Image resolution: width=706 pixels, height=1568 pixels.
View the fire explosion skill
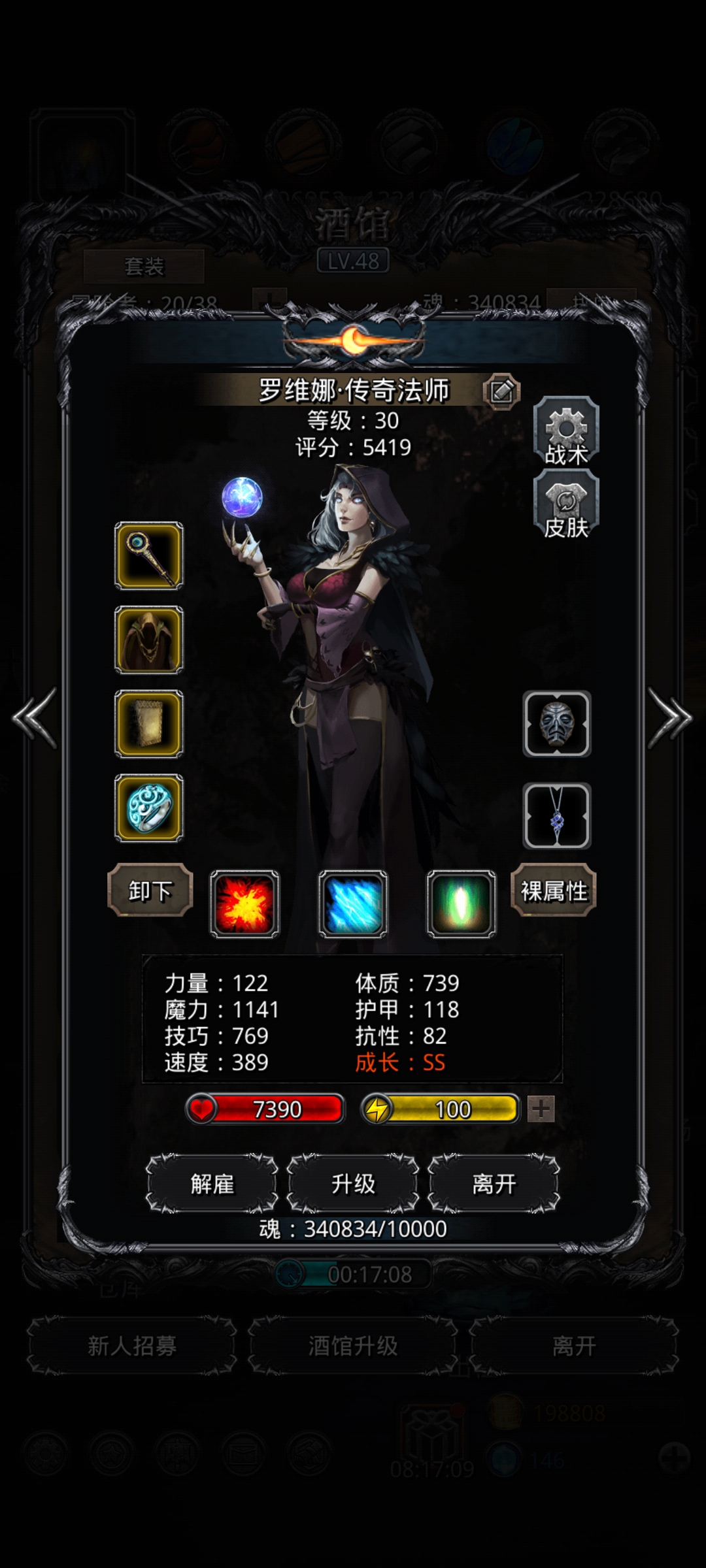point(244,904)
